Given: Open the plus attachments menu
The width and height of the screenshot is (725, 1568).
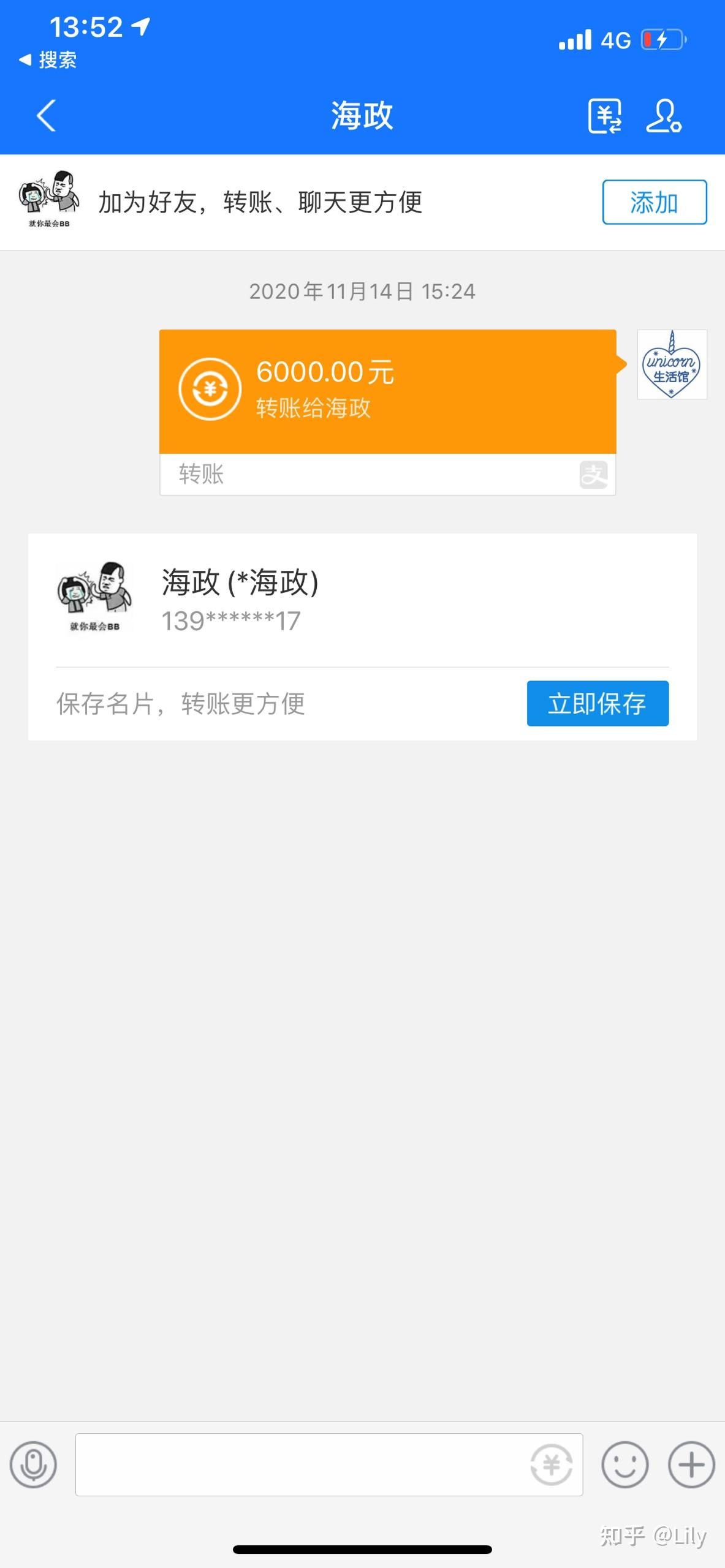Looking at the screenshot, I should 691,1464.
